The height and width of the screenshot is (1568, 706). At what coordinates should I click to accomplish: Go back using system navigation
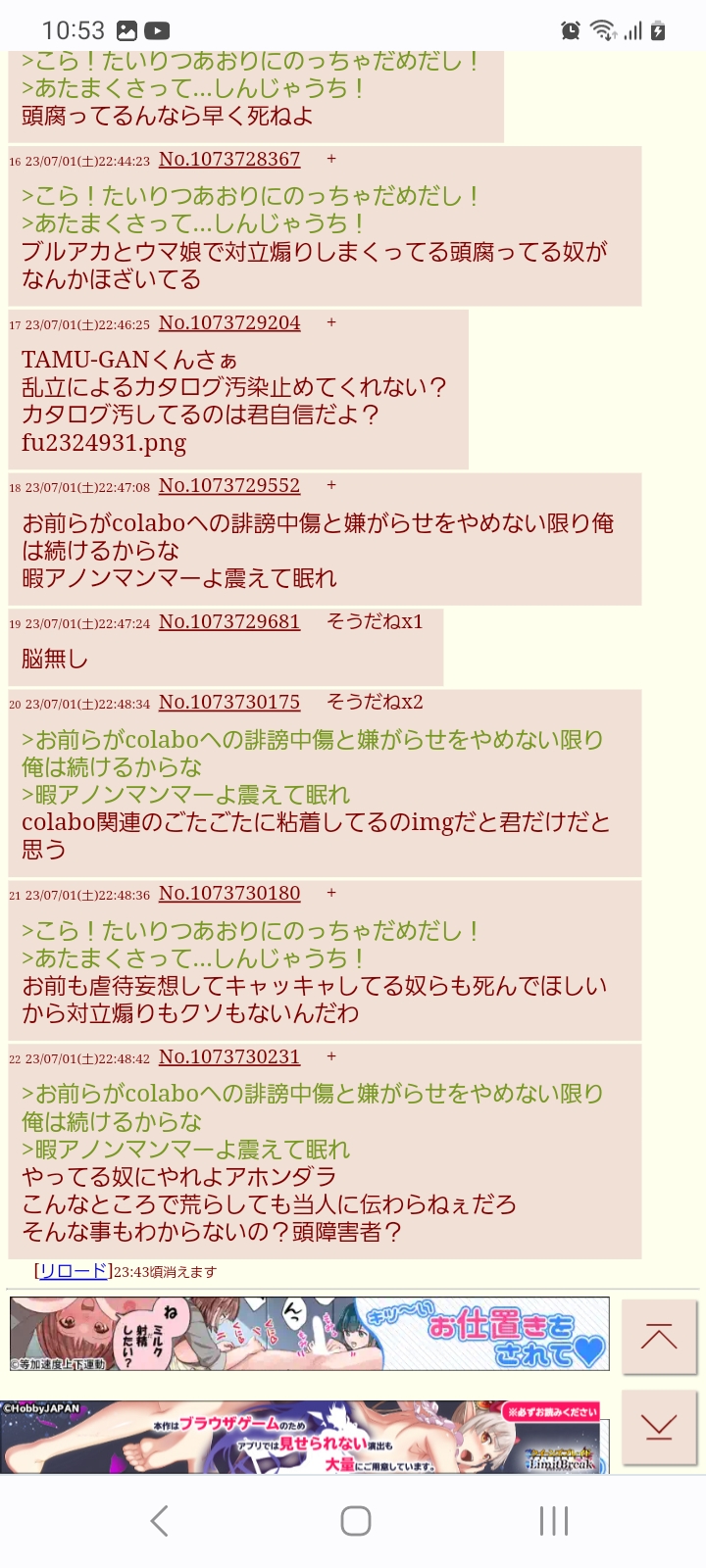click(160, 1521)
